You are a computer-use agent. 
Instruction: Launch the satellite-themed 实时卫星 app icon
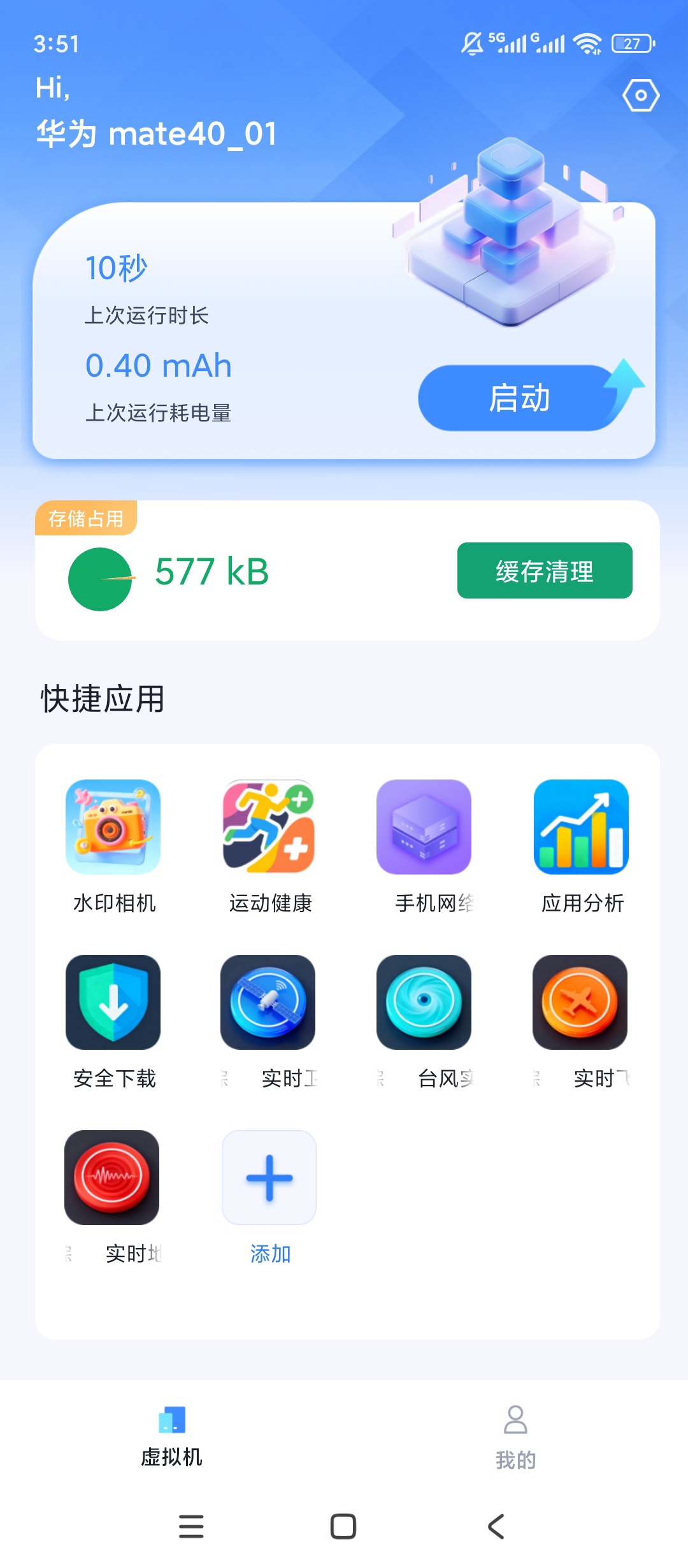268,1002
